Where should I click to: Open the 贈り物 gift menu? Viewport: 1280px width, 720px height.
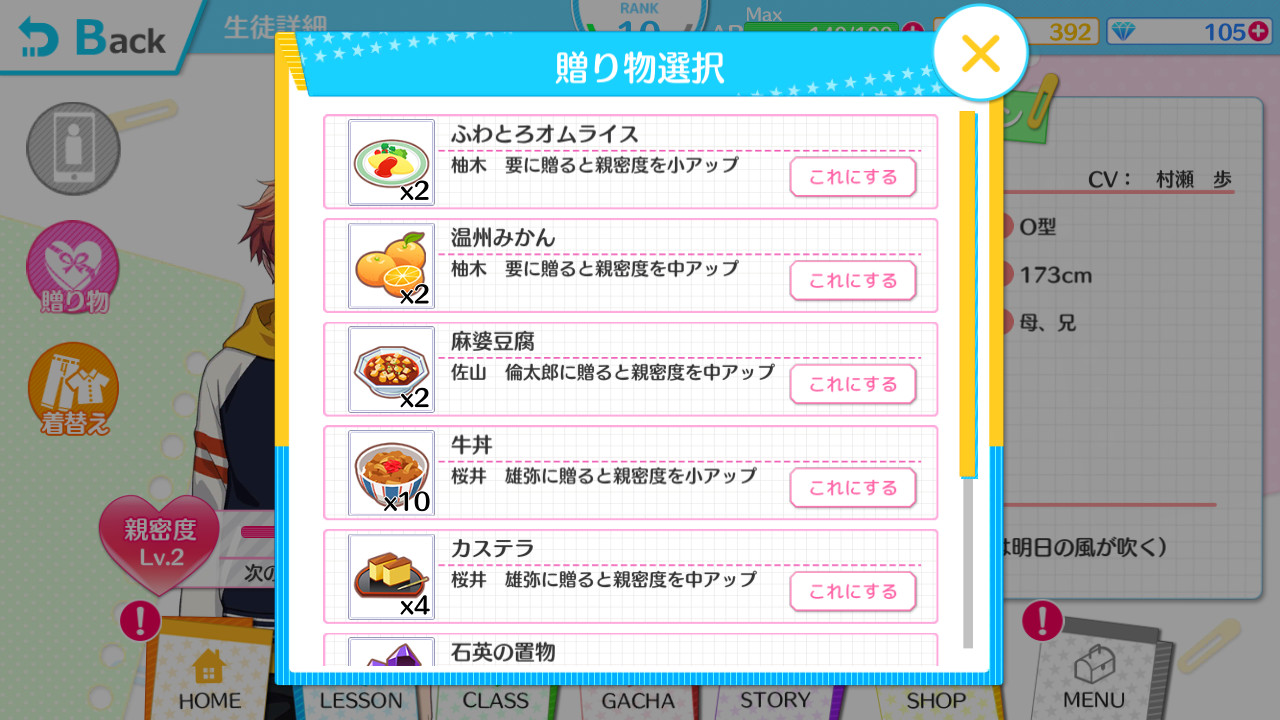(73, 267)
